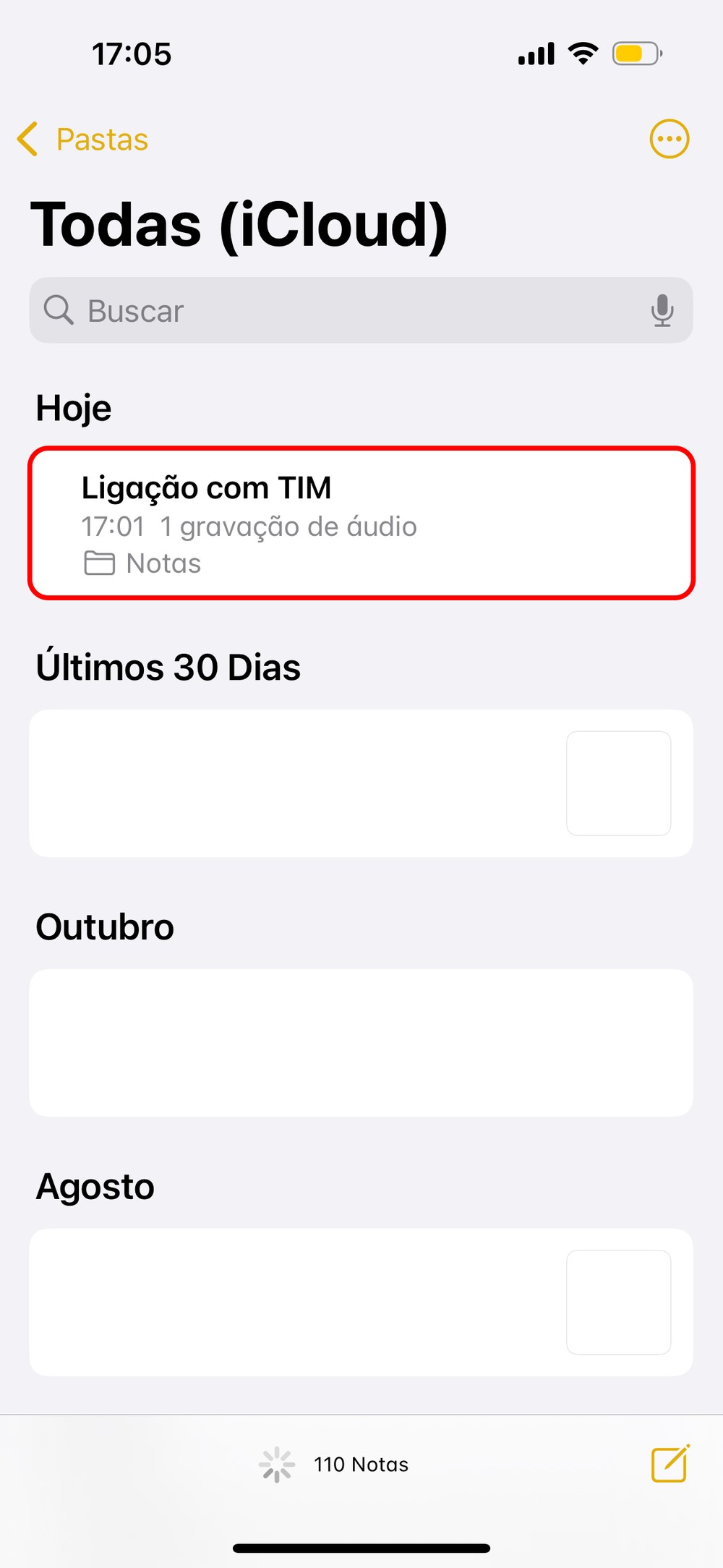Start dictation with the microphone icon

point(662,311)
